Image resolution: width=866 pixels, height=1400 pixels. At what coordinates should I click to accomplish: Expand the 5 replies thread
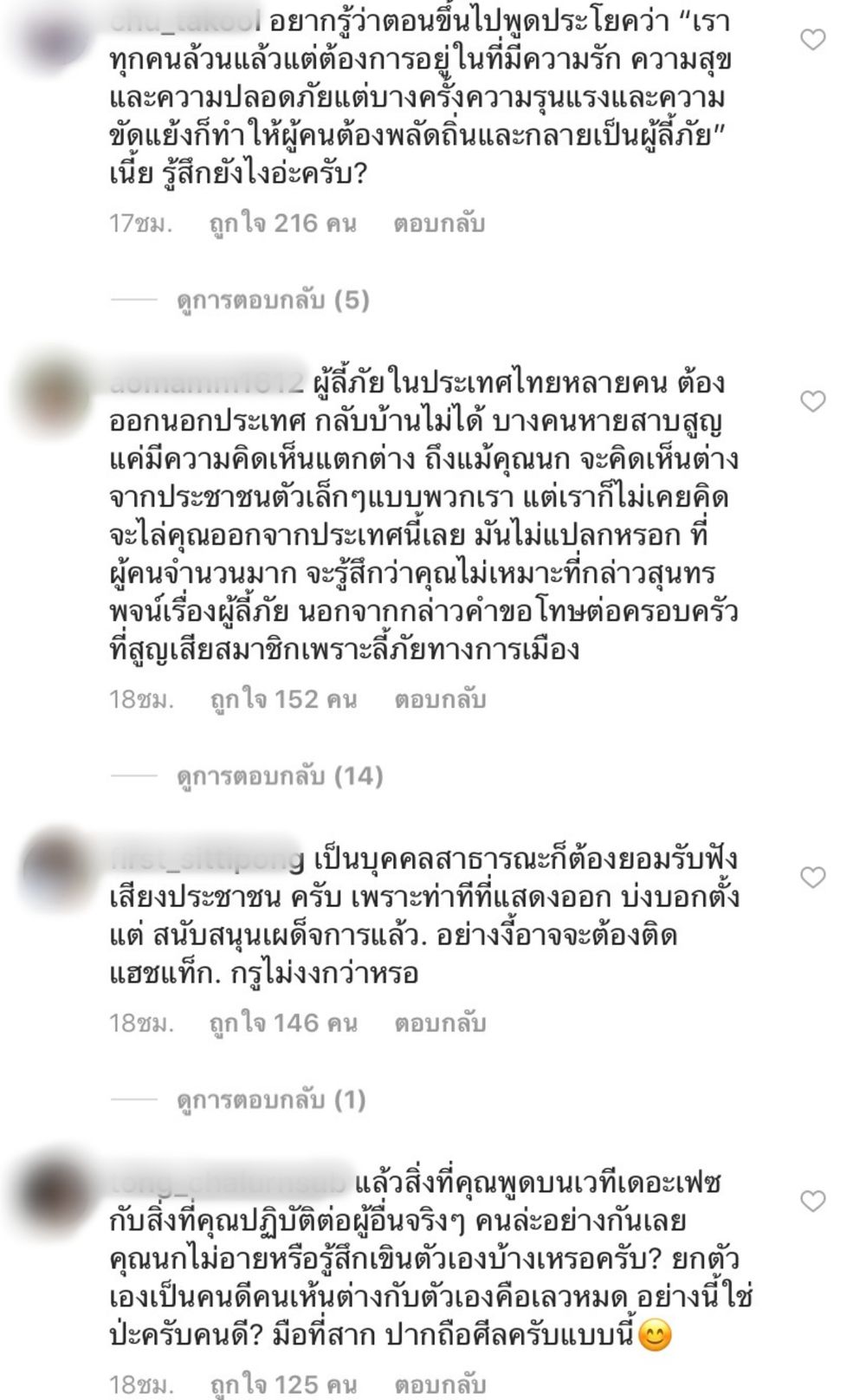tap(273, 301)
